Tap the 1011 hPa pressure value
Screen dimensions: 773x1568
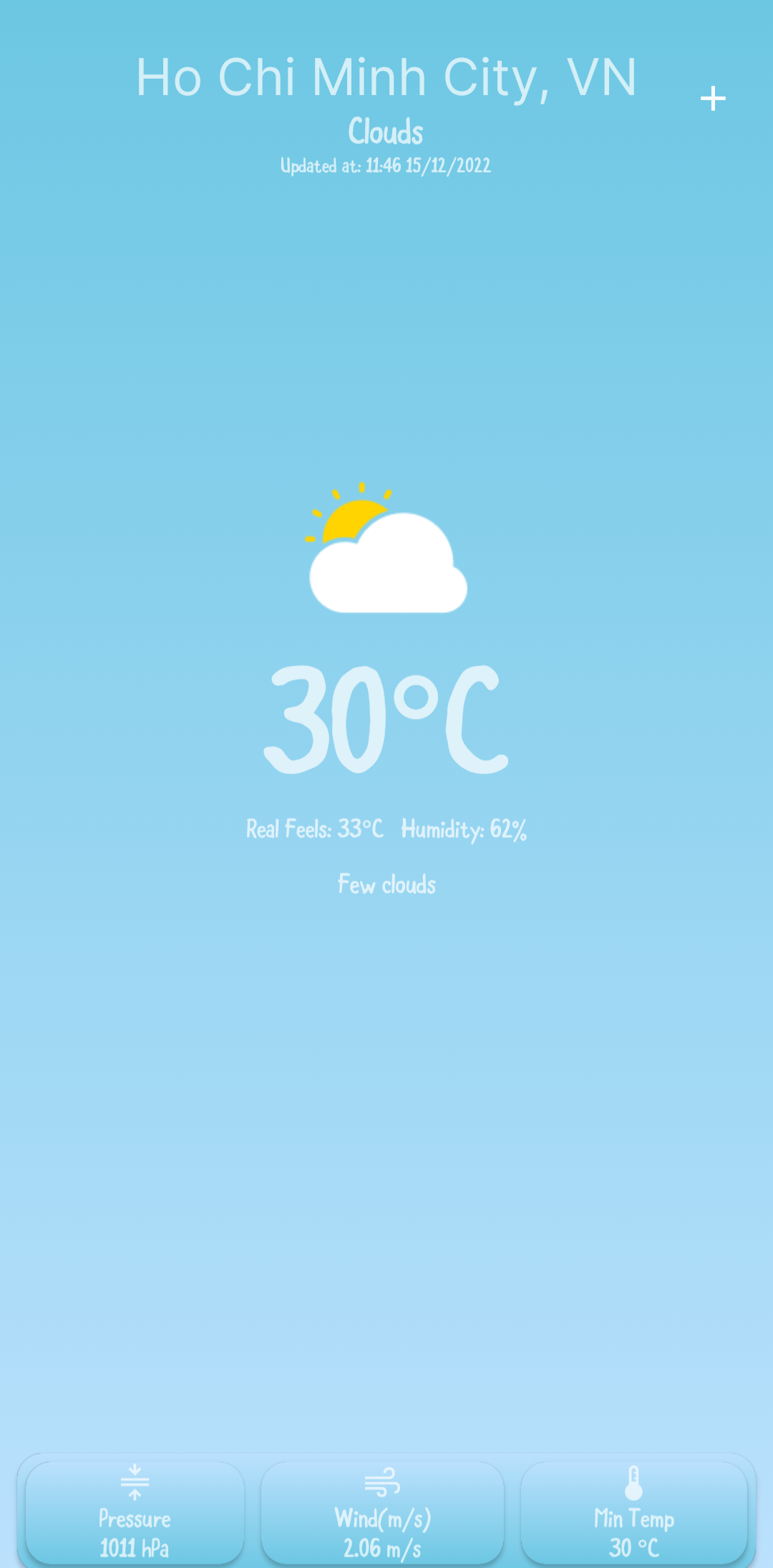point(135,1549)
